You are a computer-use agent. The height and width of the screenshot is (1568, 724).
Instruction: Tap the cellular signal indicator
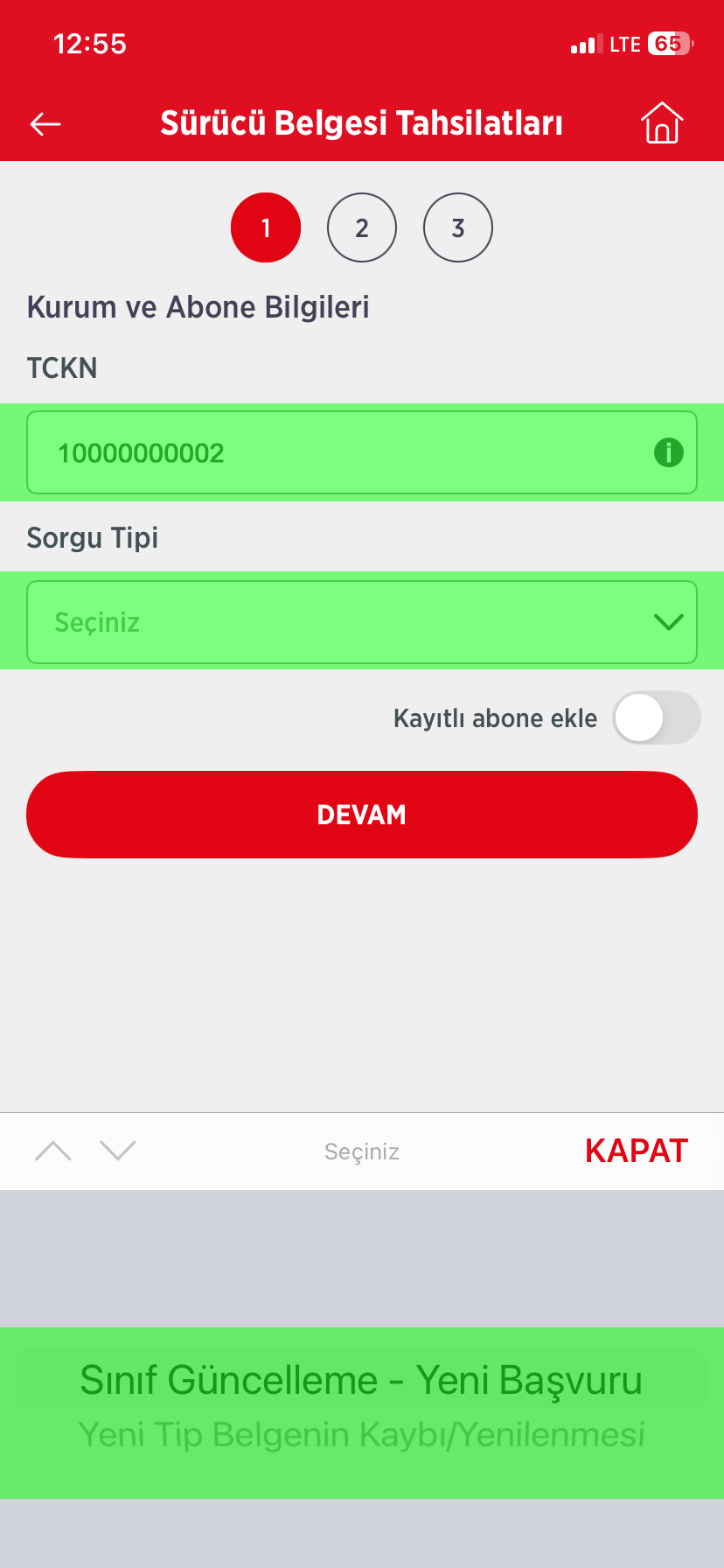pyautogui.click(x=584, y=44)
